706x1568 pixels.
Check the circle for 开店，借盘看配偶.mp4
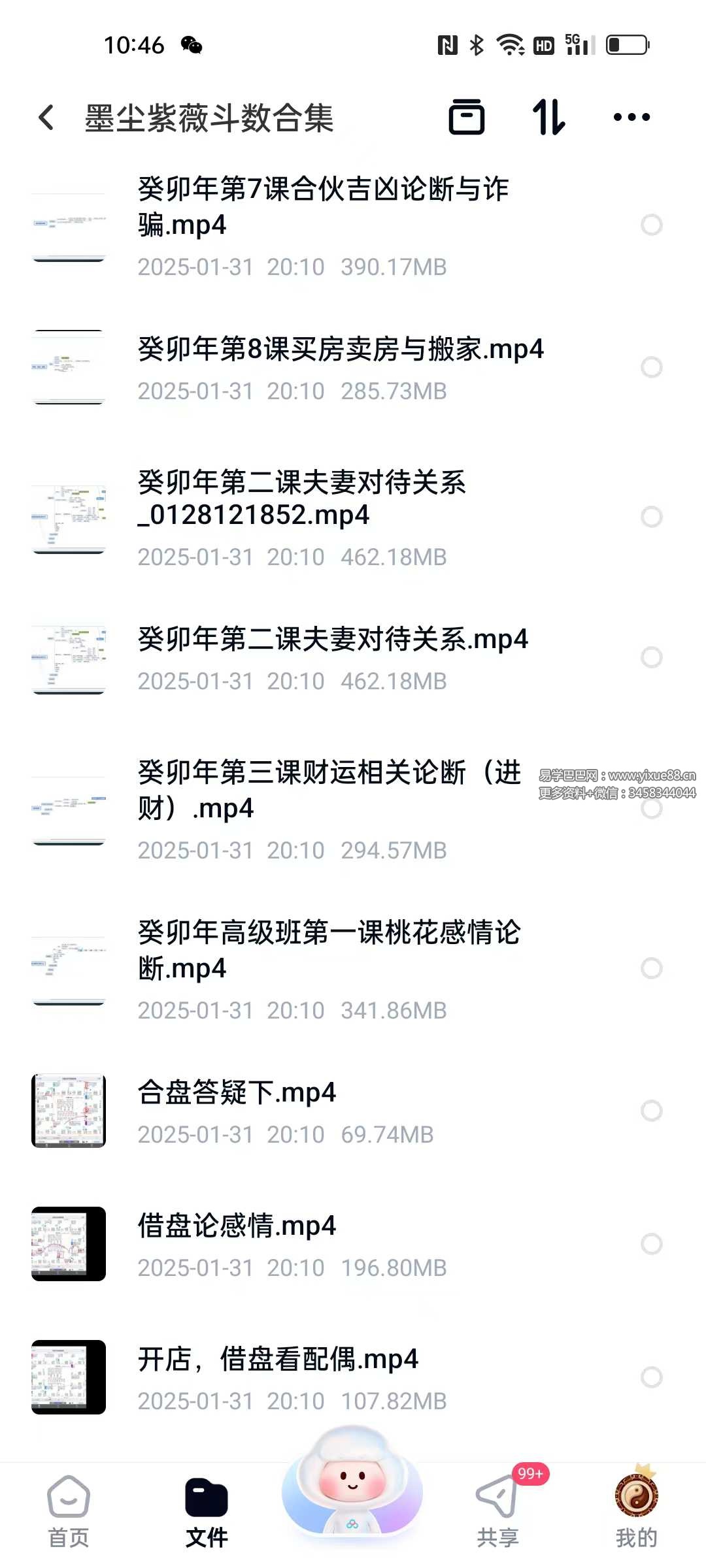click(x=651, y=1377)
